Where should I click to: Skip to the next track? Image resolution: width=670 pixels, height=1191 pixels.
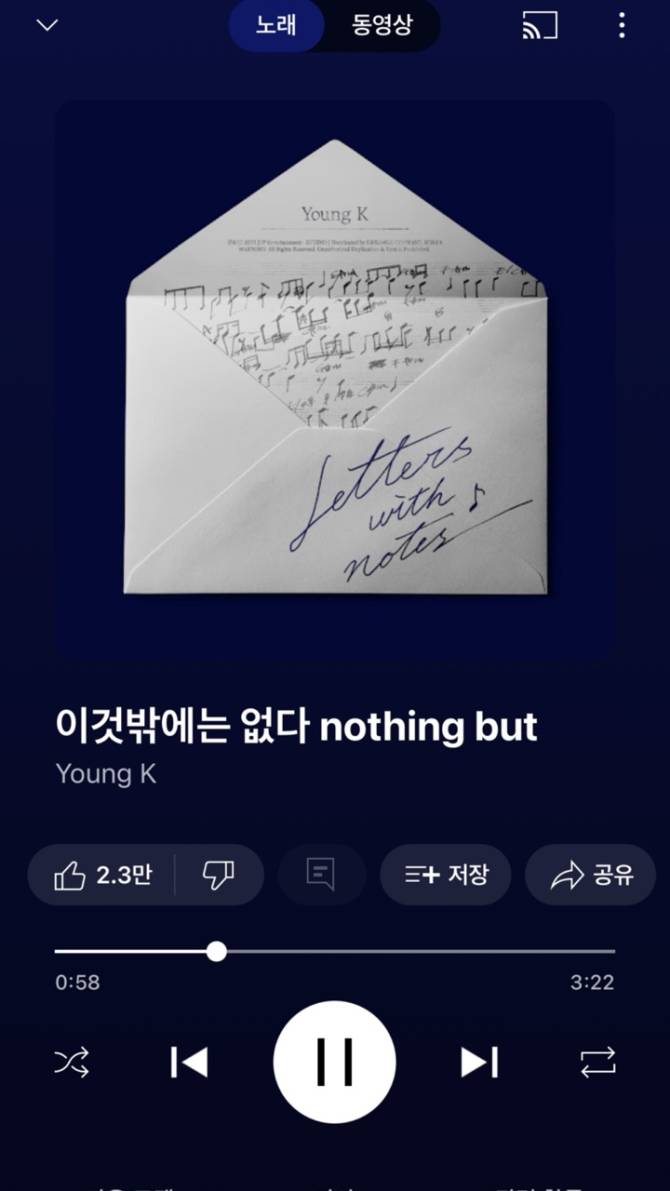[479, 1062]
